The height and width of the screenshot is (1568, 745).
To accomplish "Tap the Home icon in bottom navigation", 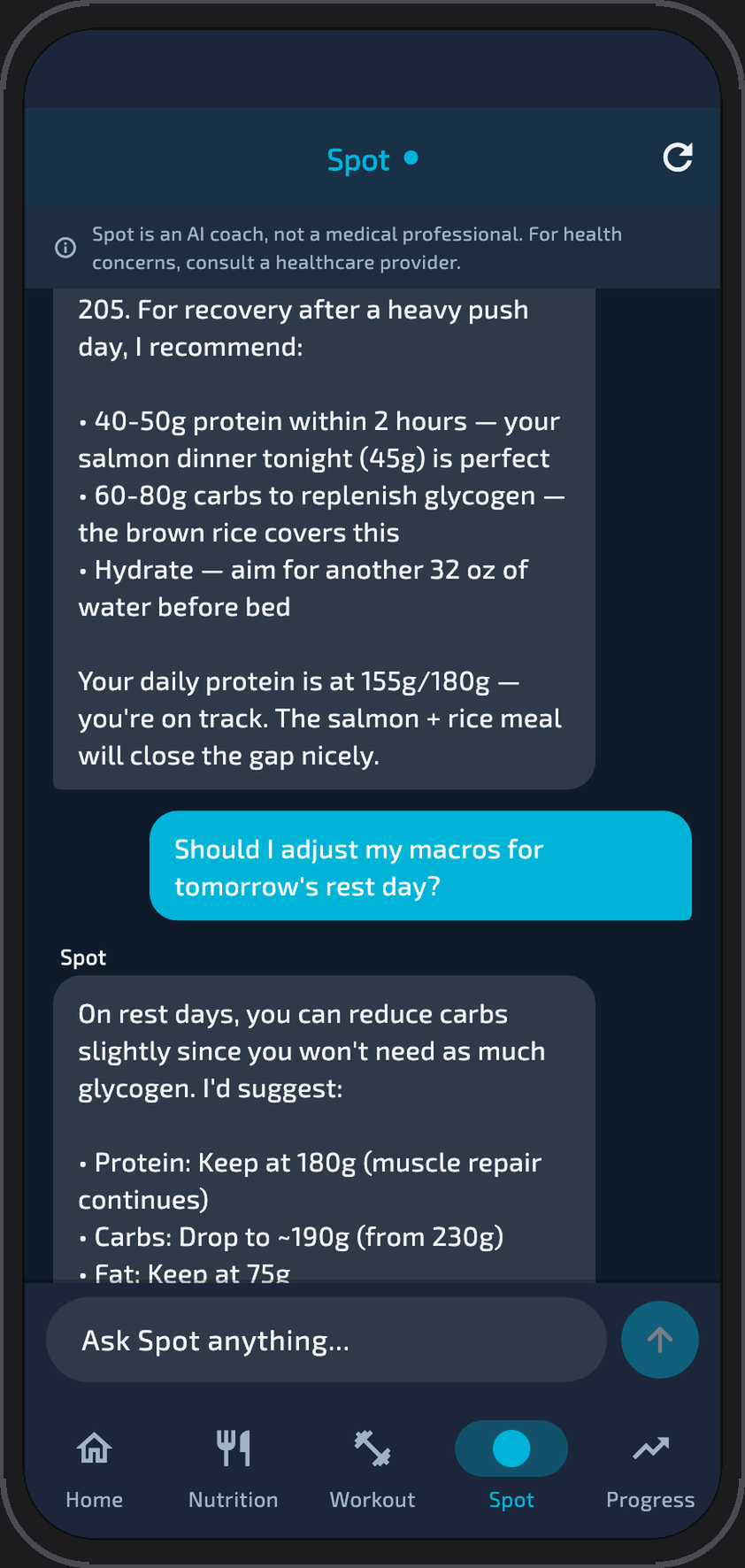I will coord(94,1448).
